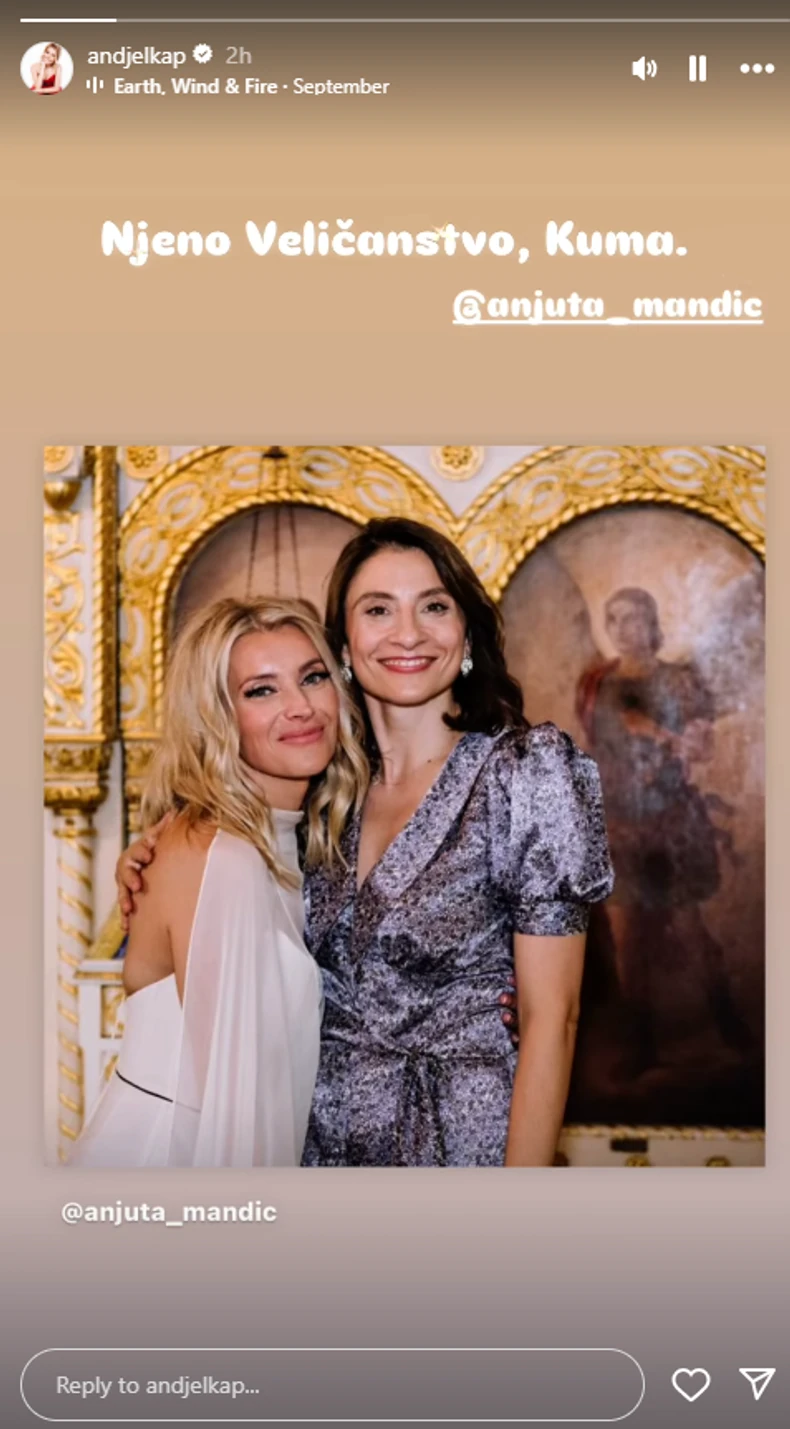
Task: Open the Earth, Wind & Fire music track
Action: 250,87
